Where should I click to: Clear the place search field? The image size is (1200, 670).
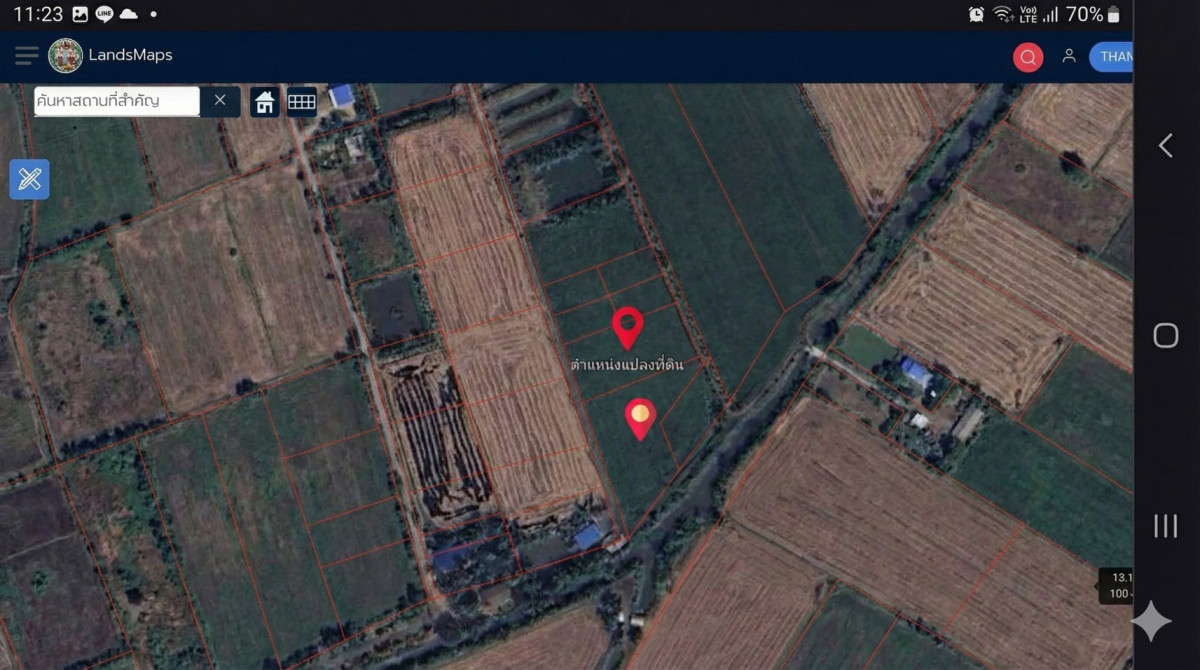point(220,100)
